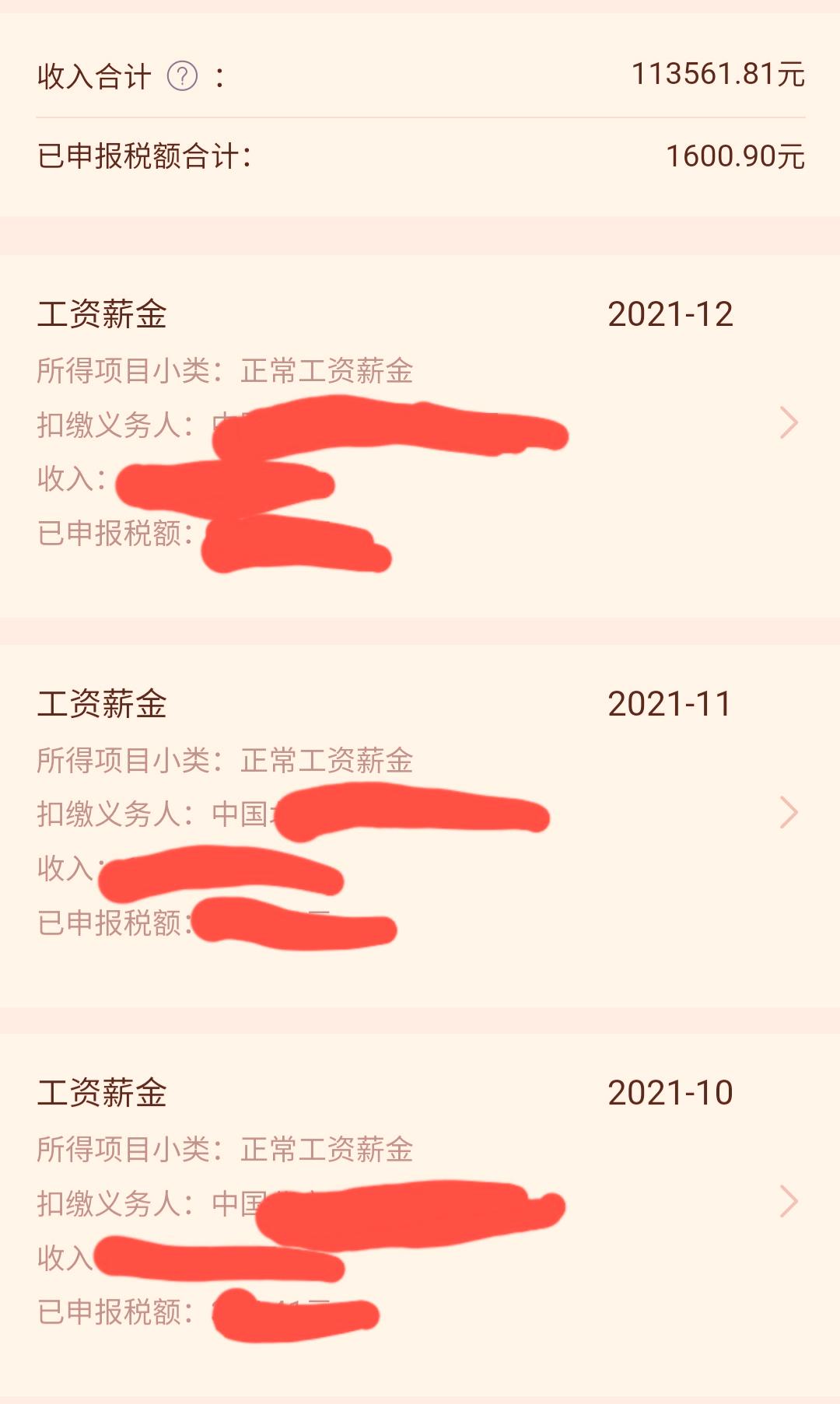
Task: Select the 收入合计 label
Action: click(x=93, y=76)
